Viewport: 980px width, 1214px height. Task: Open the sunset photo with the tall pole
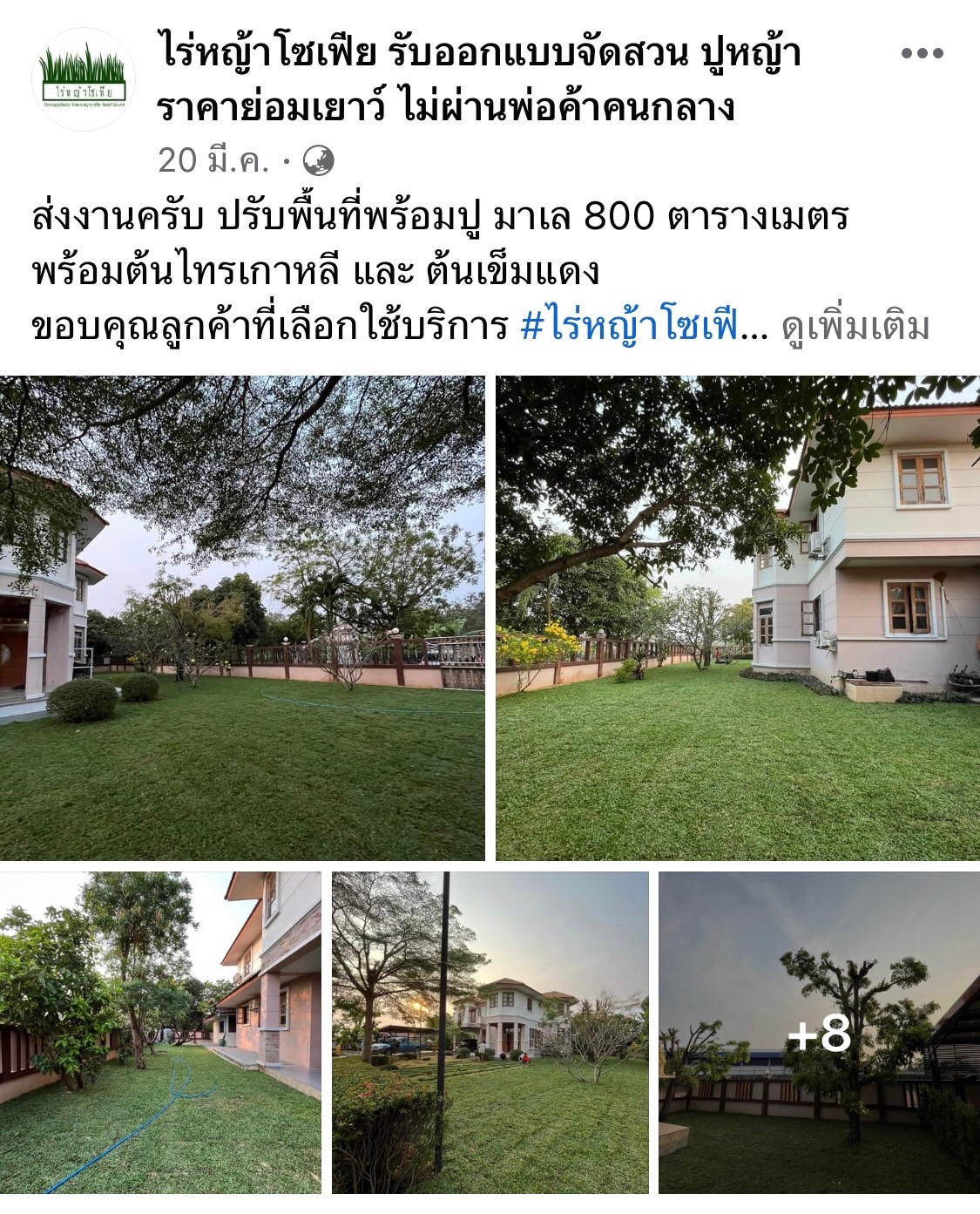click(490, 1032)
